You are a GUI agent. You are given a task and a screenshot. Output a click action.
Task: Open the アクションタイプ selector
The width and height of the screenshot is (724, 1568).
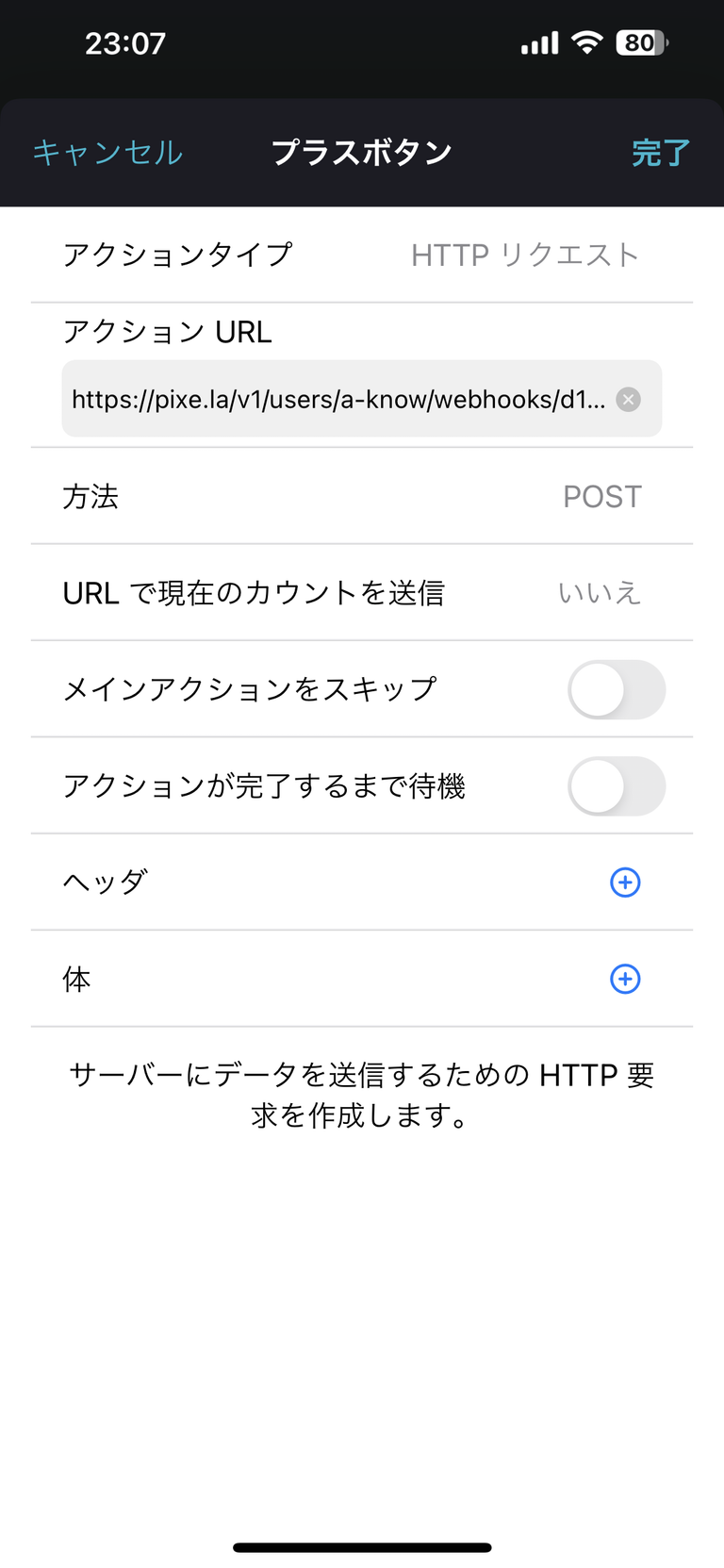point(362,255)
